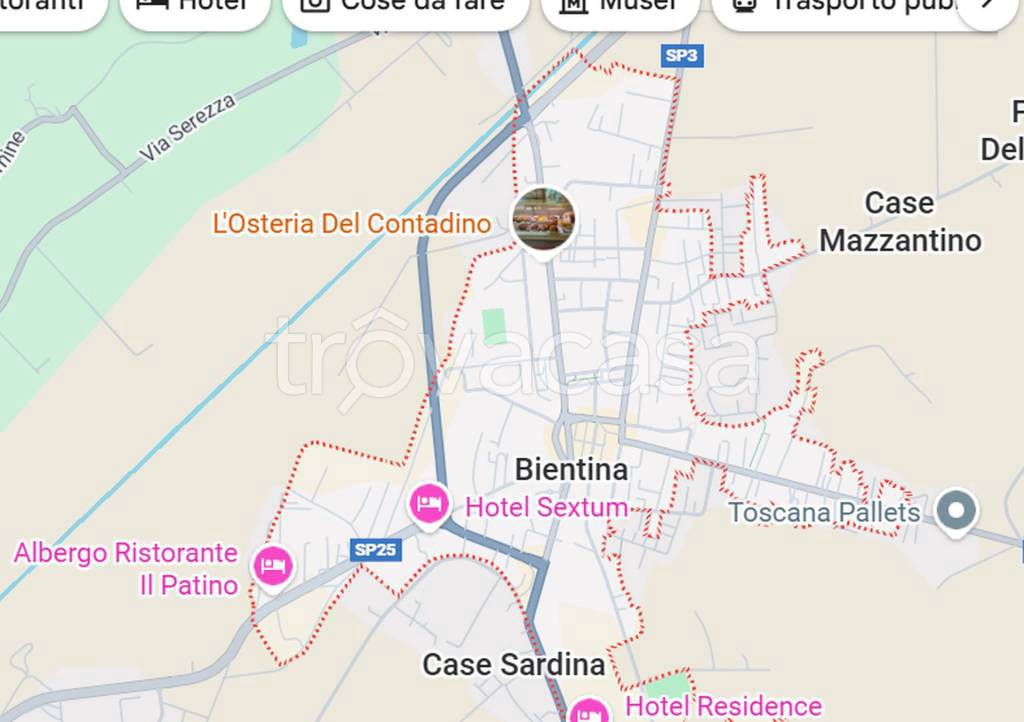This screenshot has height=722, width=1024.
Task: Open the Hotel Sextum pin
Action: 429,503
